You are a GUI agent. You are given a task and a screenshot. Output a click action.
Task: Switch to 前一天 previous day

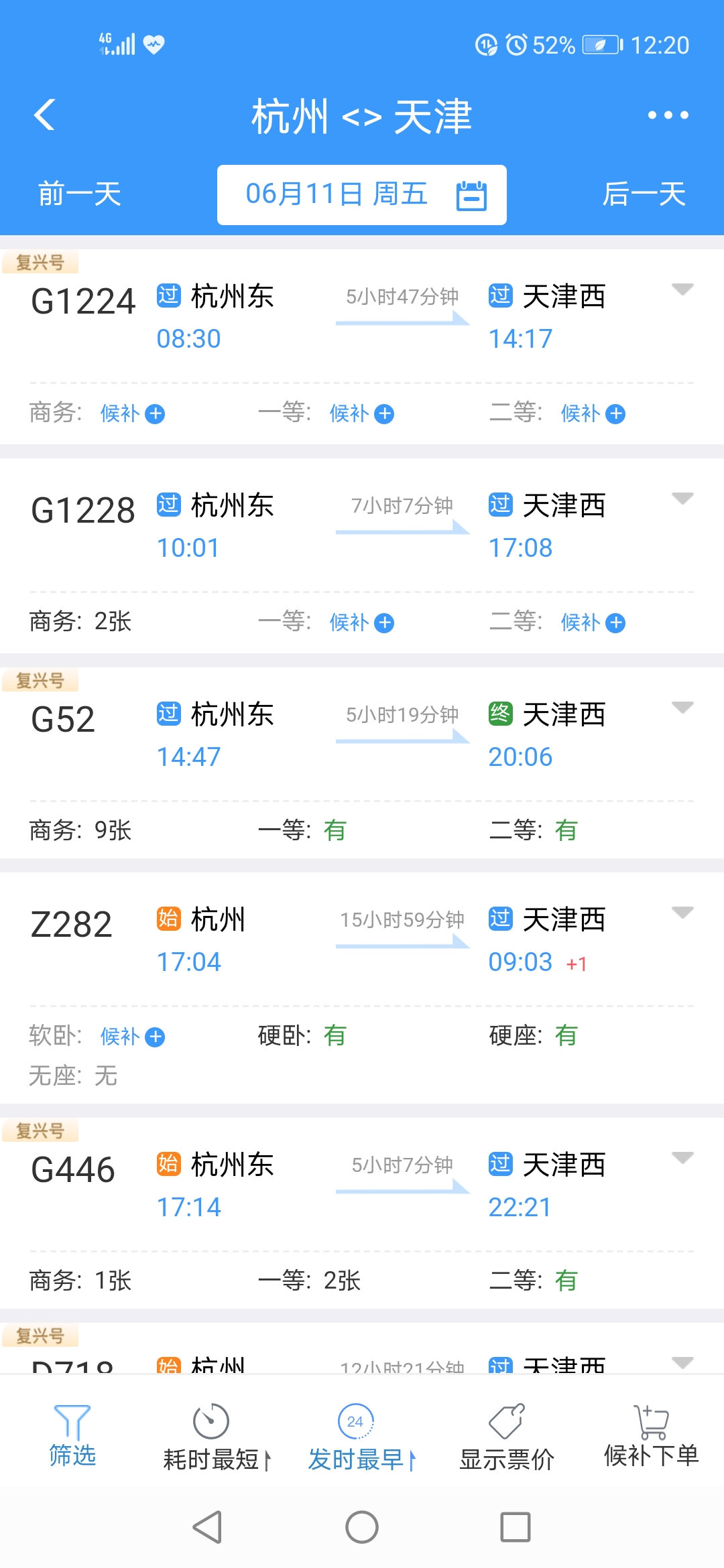tap(78, 194)
